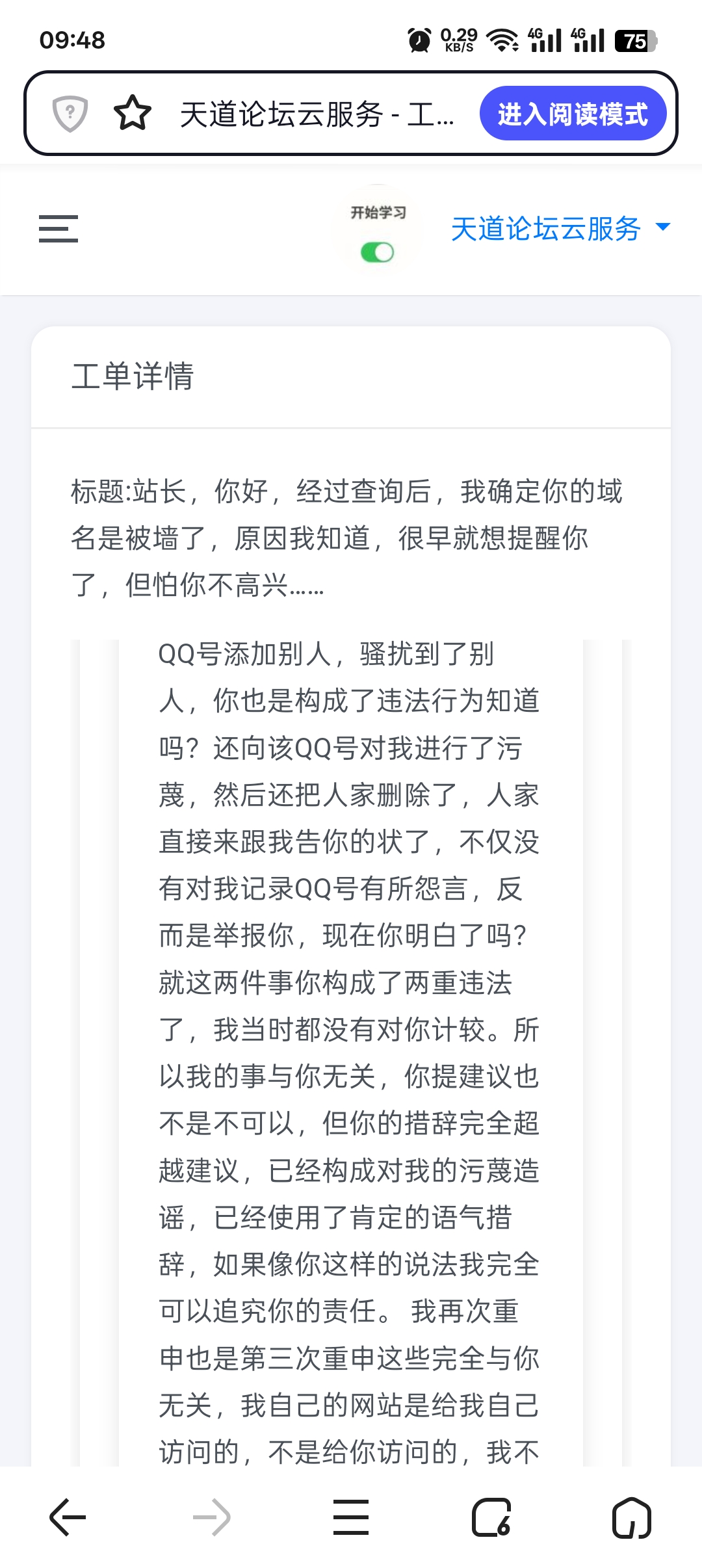Image resolution: width=702 pixels, height=1568 pixels.
Task: Open the browser menu in the bottom bar
Action: (x=351, y=1517)
